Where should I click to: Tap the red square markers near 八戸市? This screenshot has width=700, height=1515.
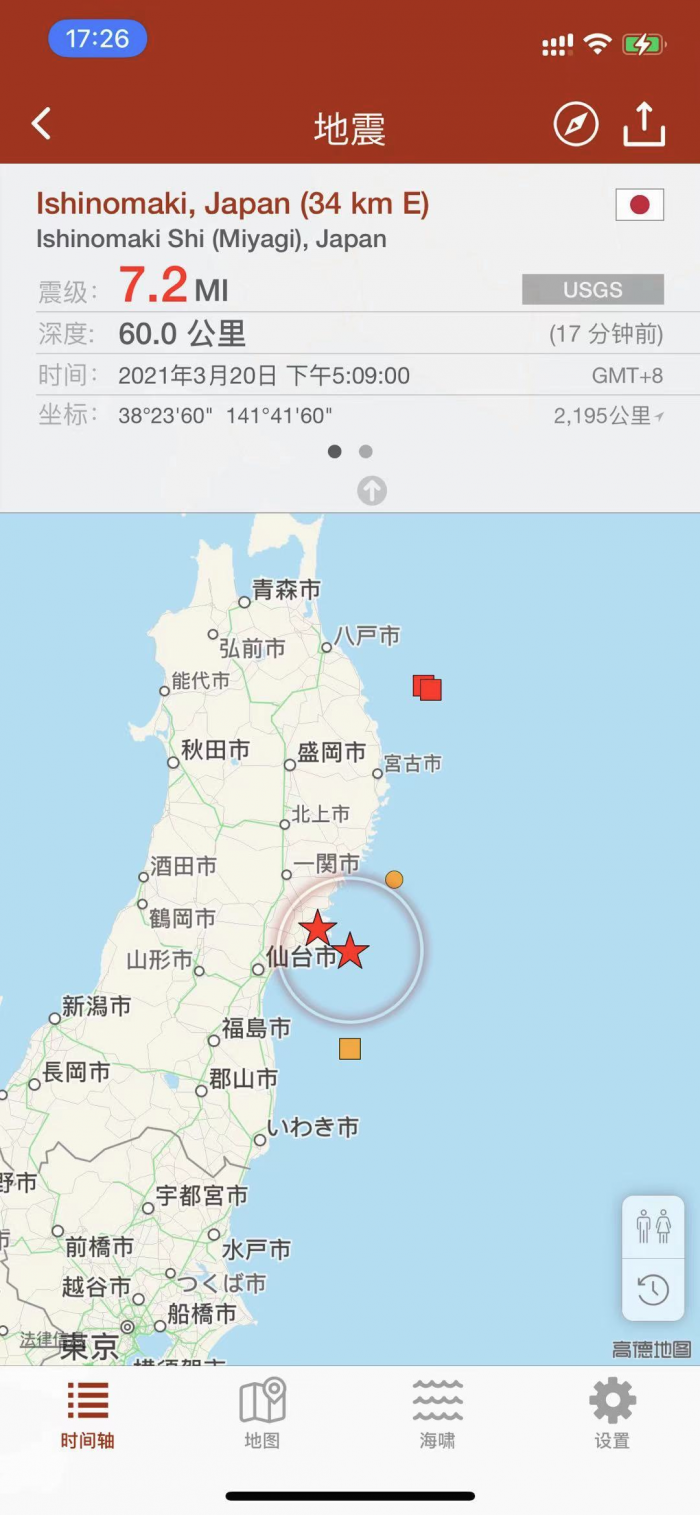pos(428,688)
